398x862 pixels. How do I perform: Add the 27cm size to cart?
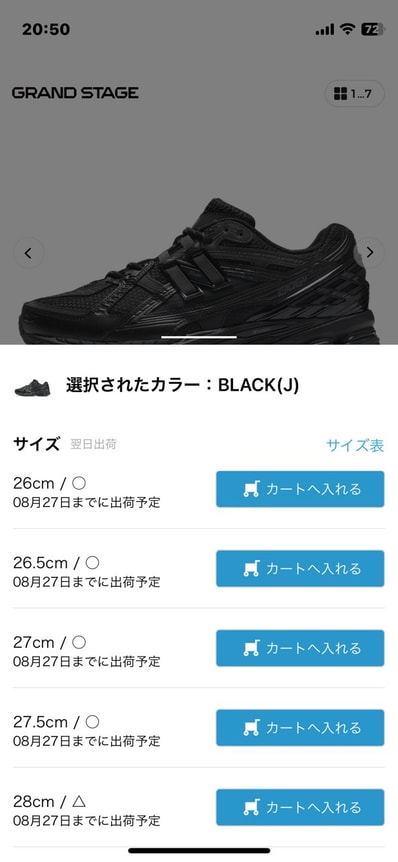tap(300, 648)
